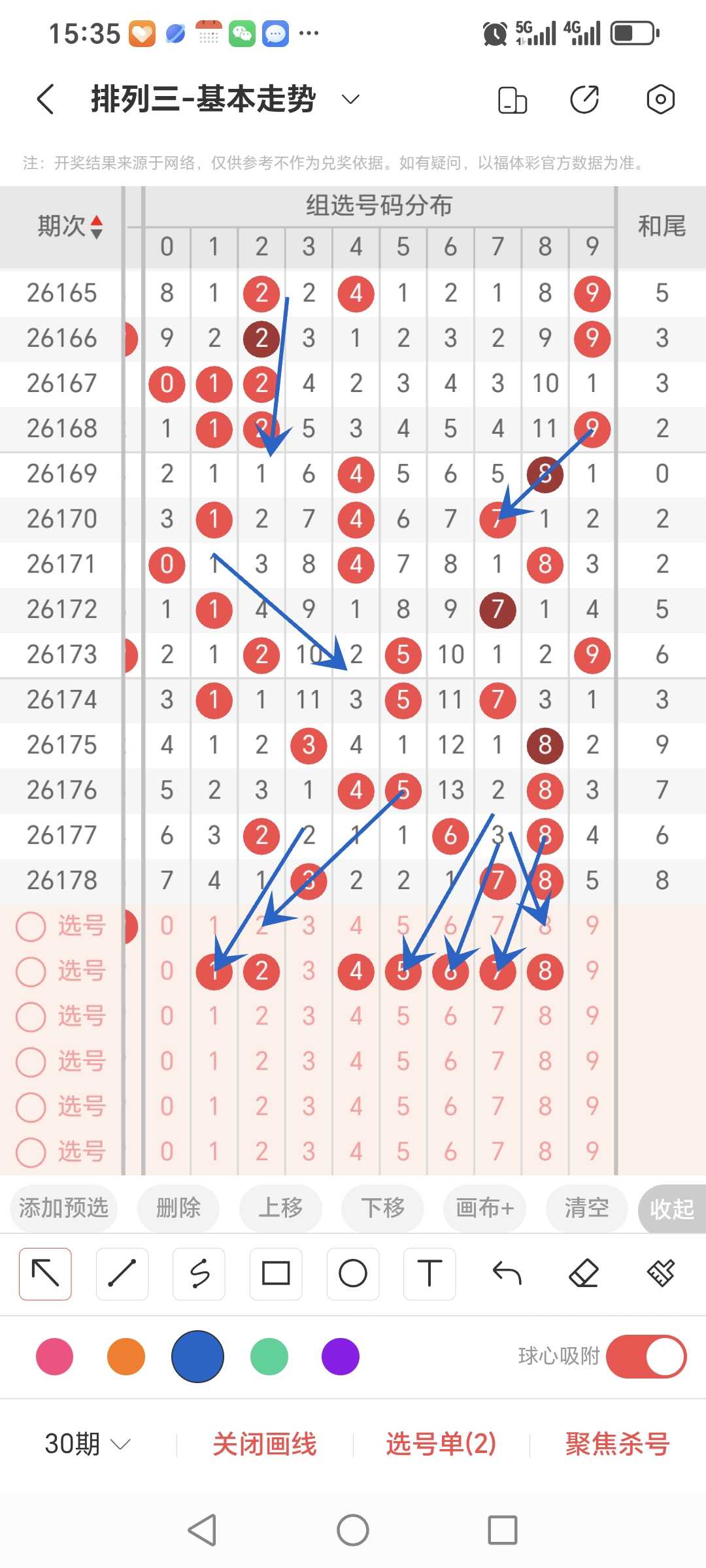Toggle the 期次 sort order
The image size is (706, 1568).
click(x=69, y=227)
